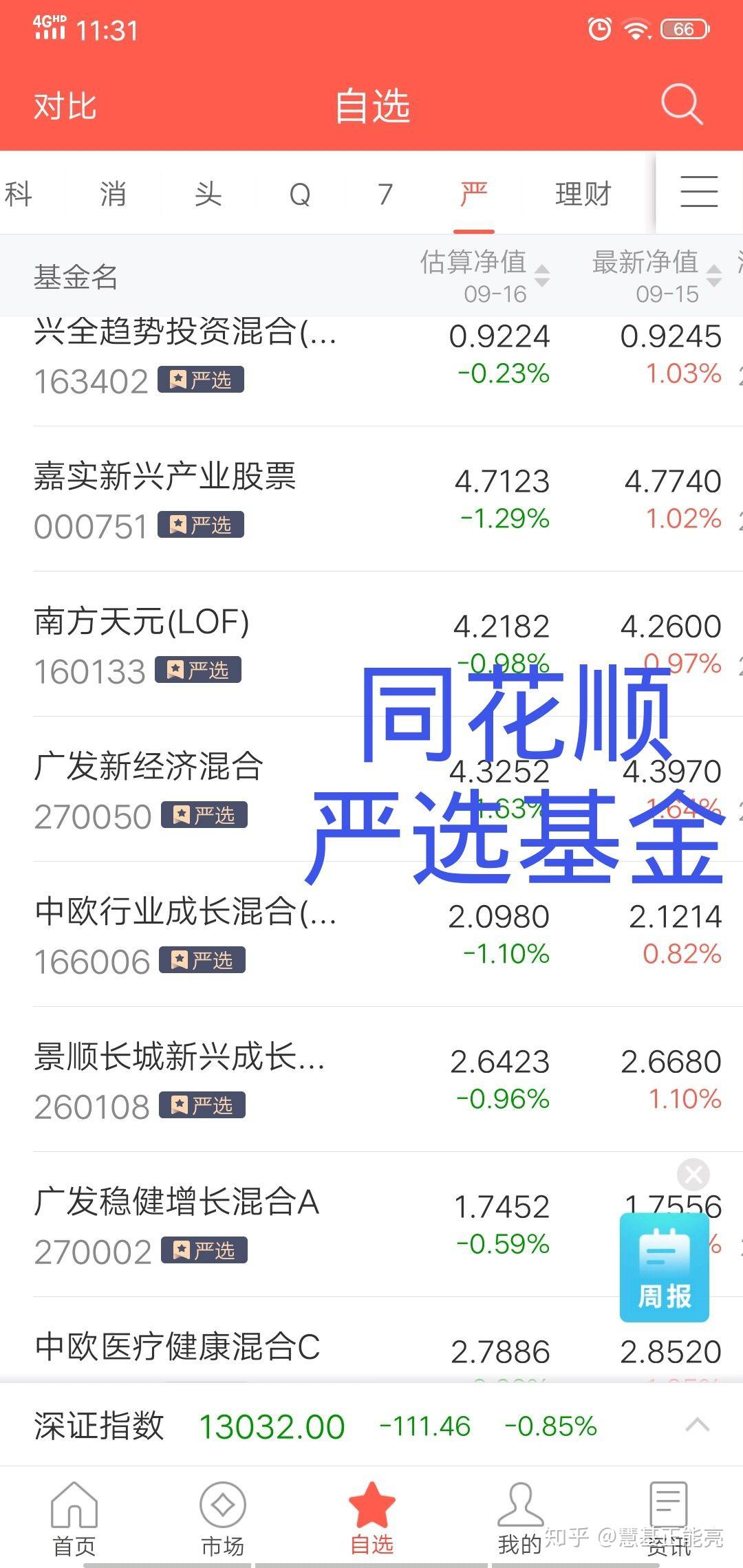Viewport: 743px width, 1568px height.
Task: Open search from the top bar
Action: click(680, 103)
